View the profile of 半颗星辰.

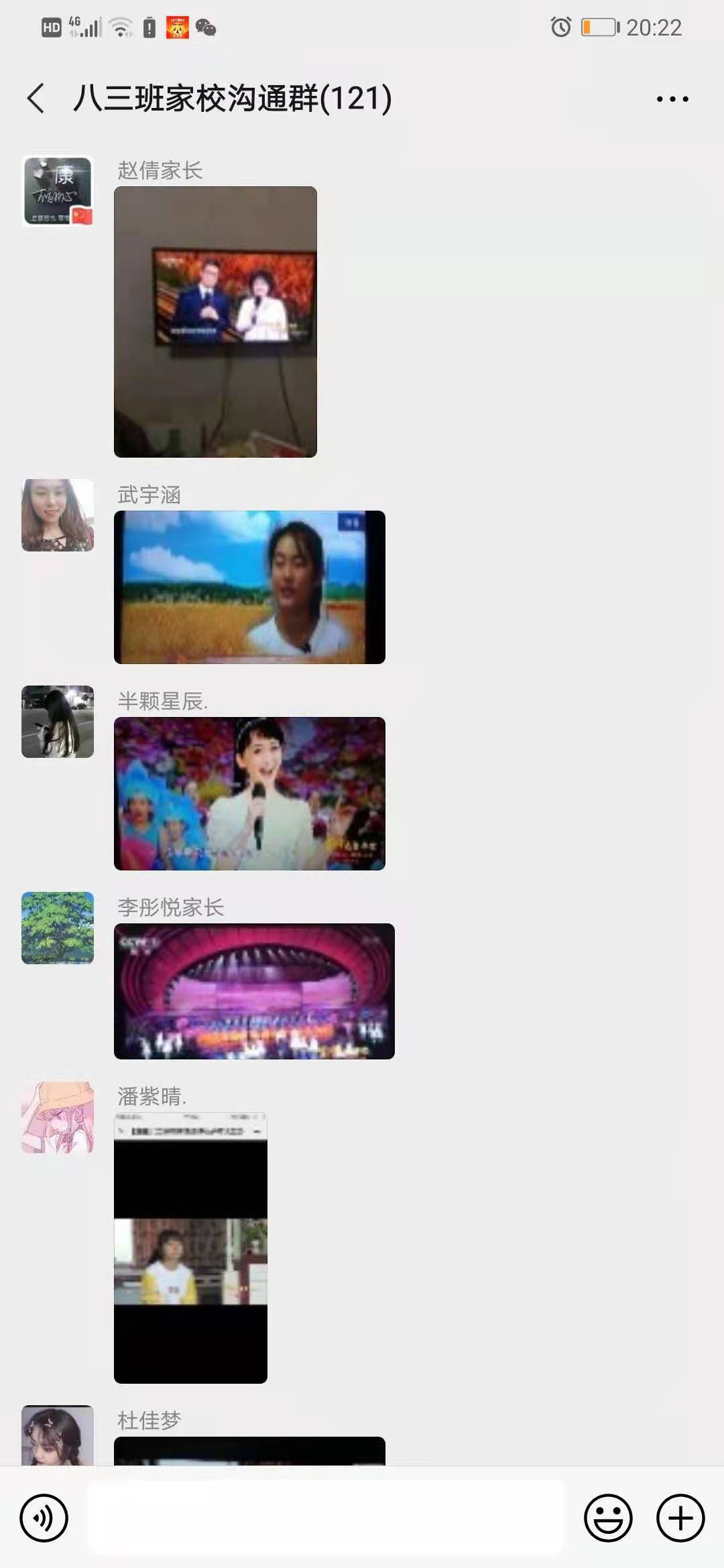[58, 722]
